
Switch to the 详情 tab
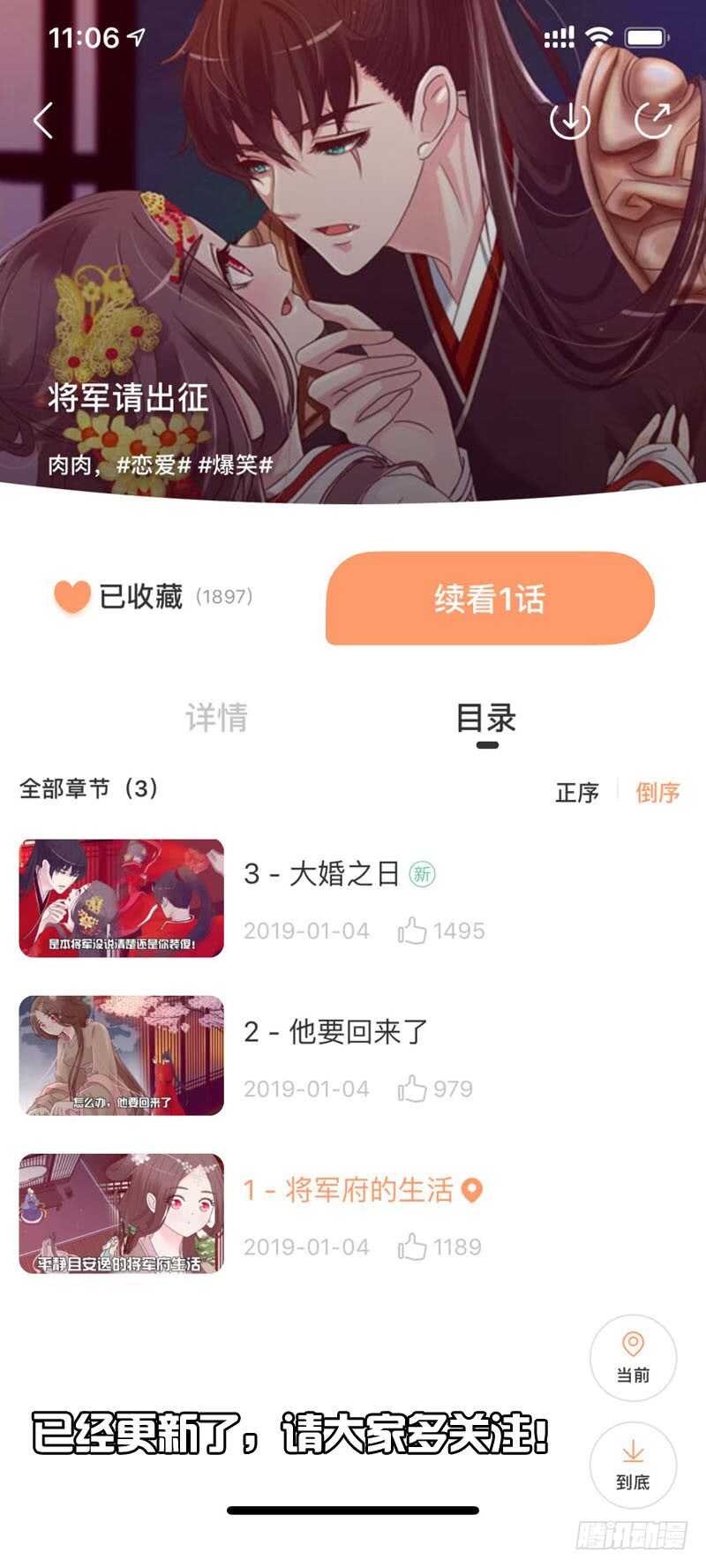point(216,718)
